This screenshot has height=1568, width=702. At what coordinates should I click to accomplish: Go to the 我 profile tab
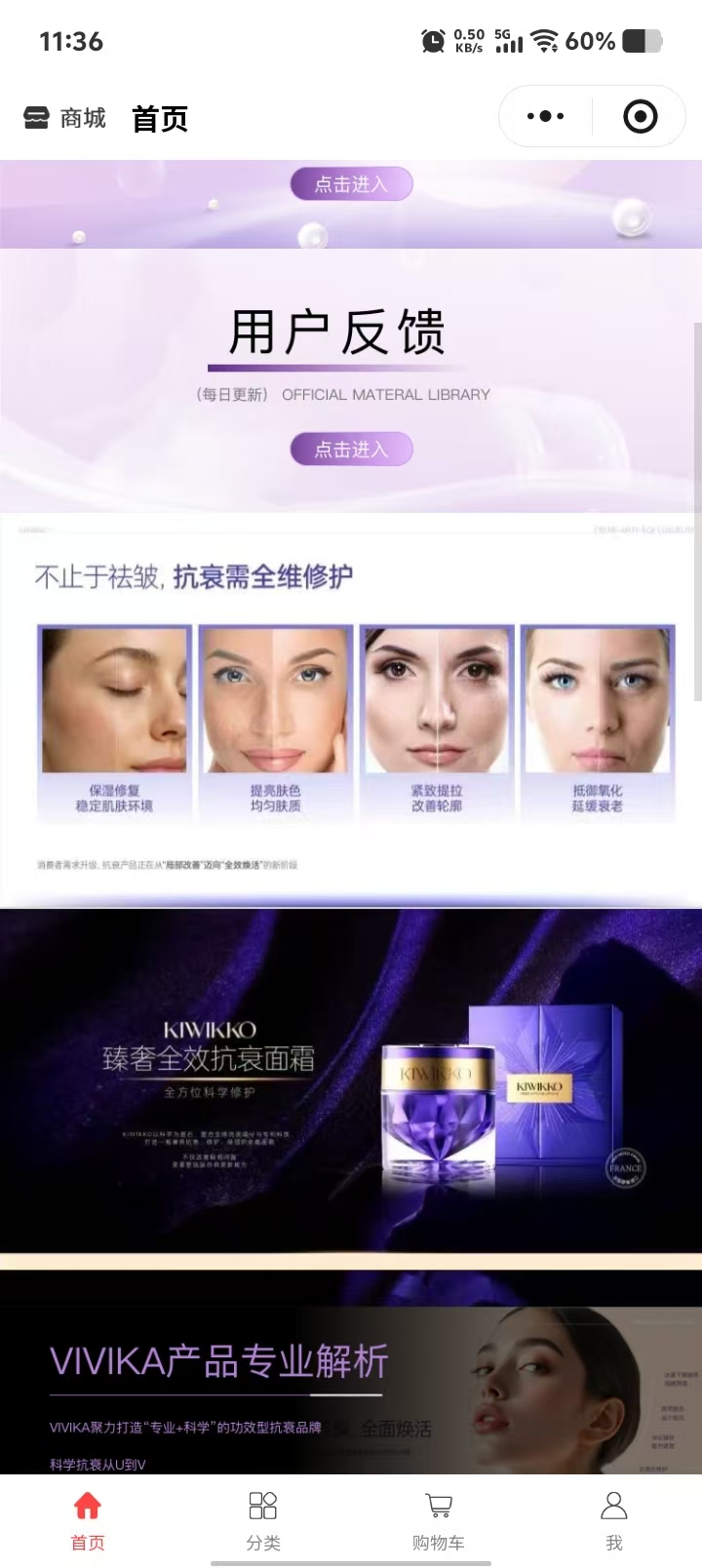613,1519
